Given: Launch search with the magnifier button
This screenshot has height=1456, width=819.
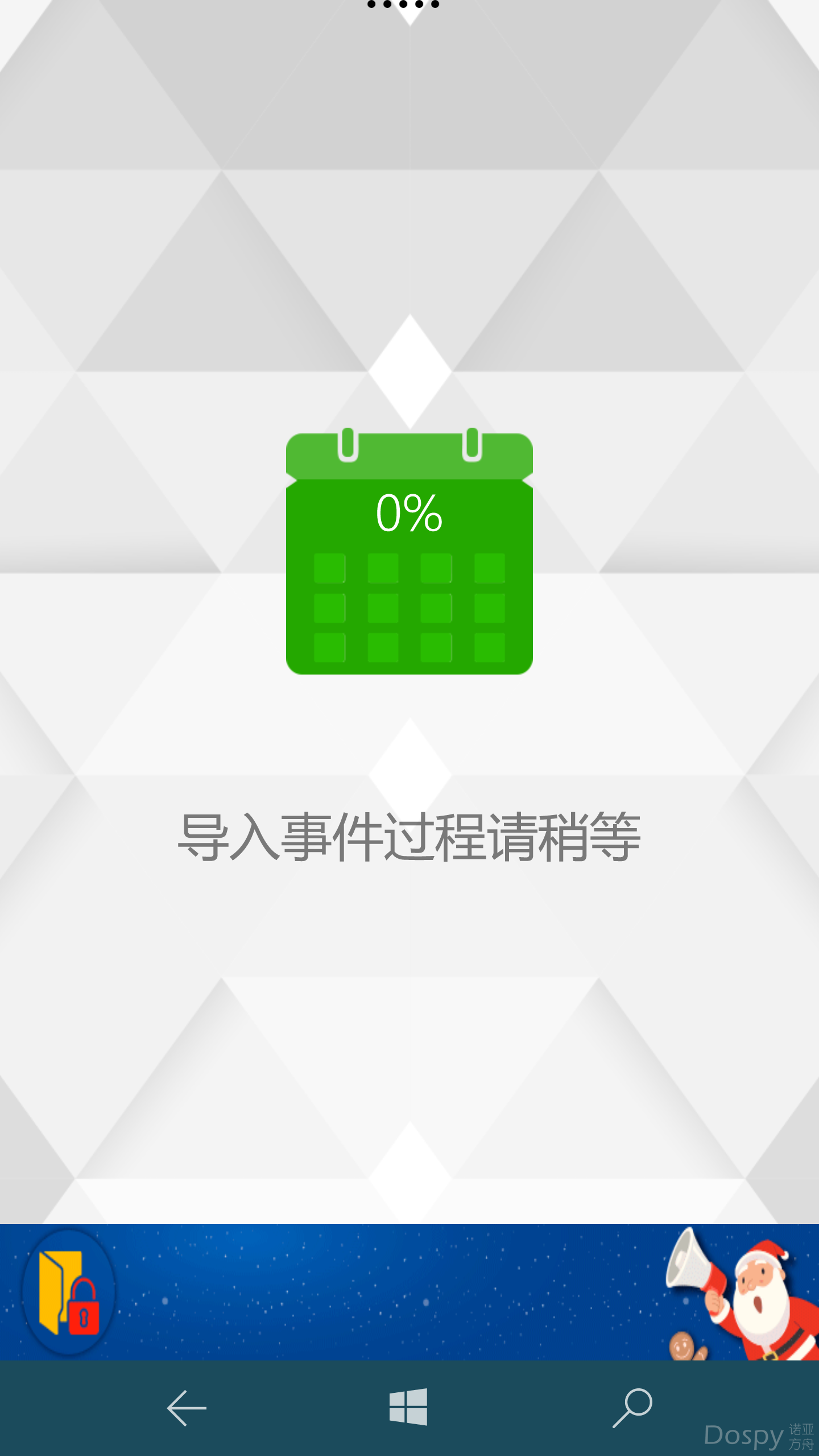Looking at the screenshot, I should [x=632, y=1408].
